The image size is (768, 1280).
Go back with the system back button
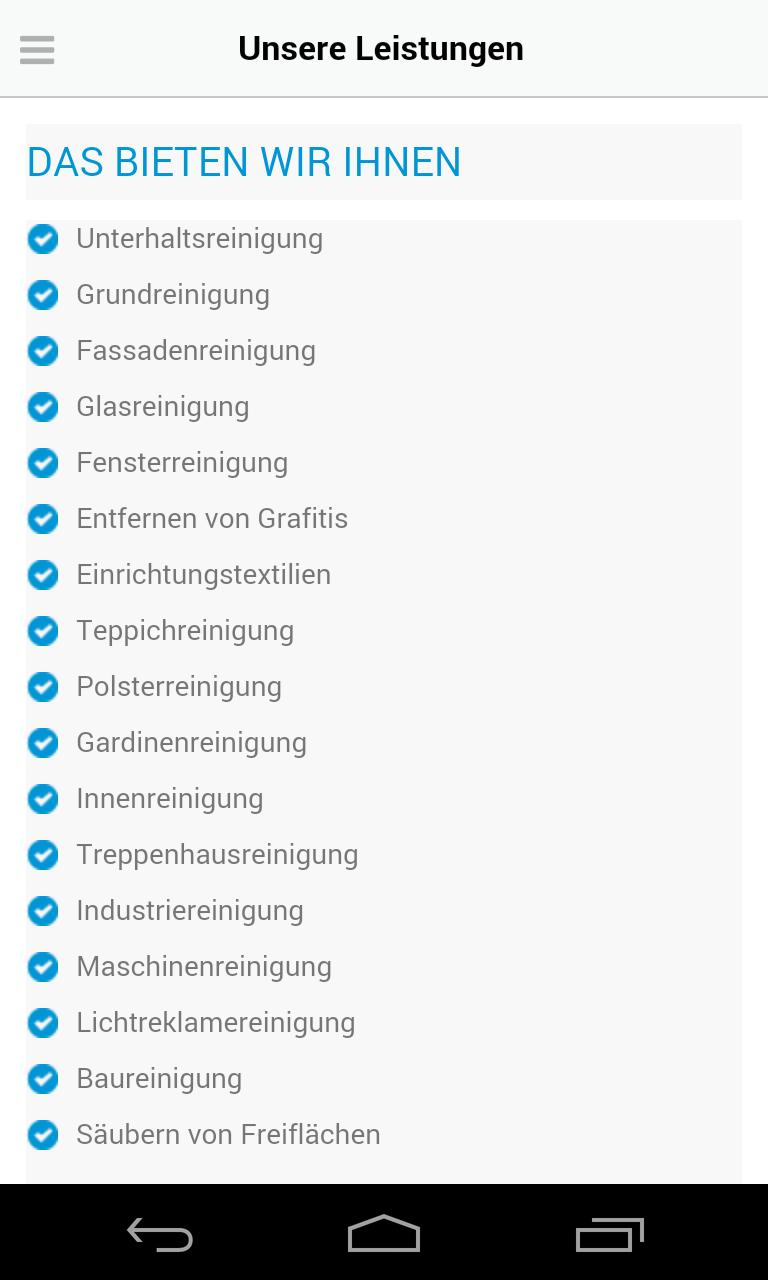160,1234
